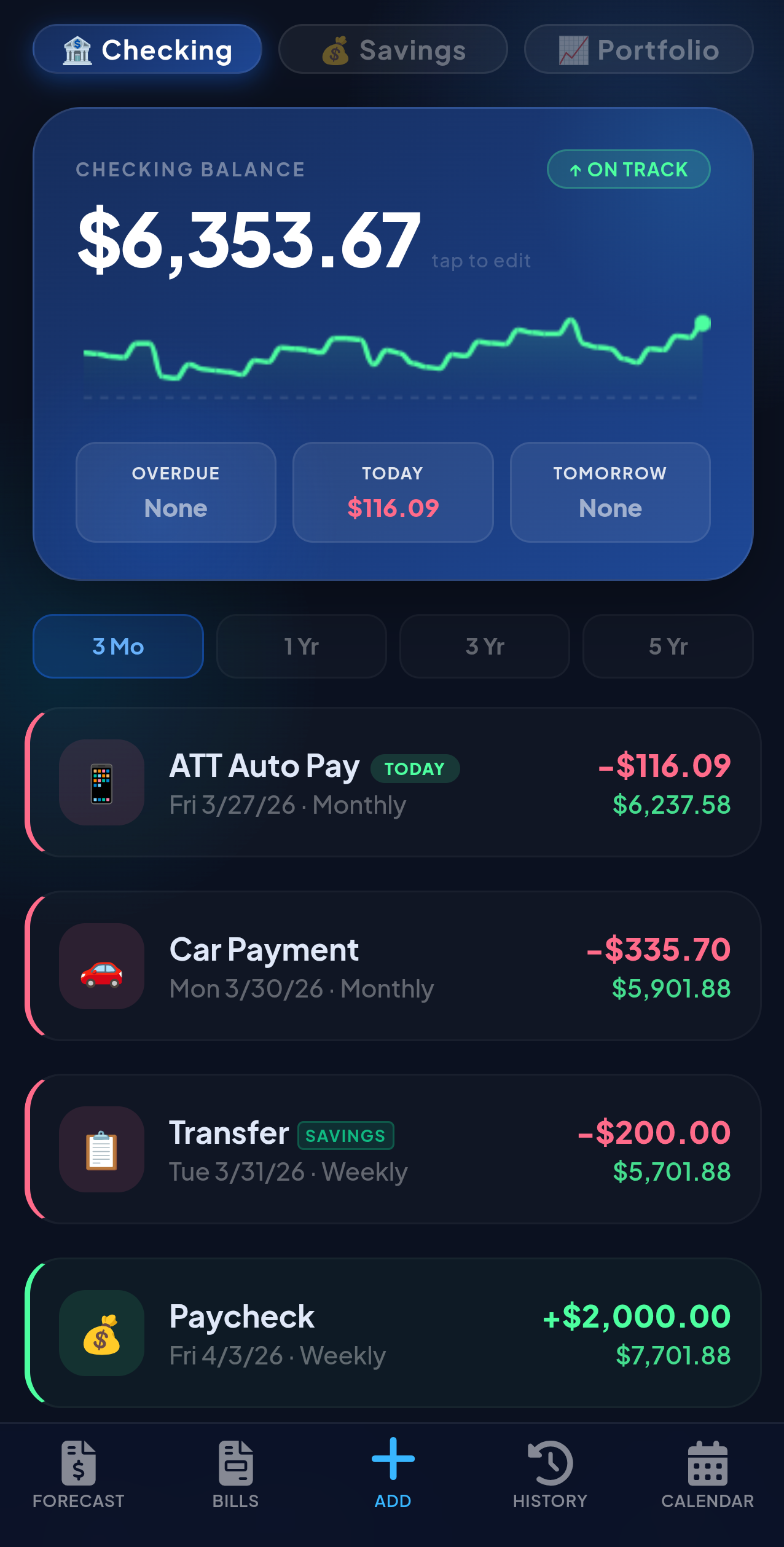Open the Portfolio tab

[638, 49]
